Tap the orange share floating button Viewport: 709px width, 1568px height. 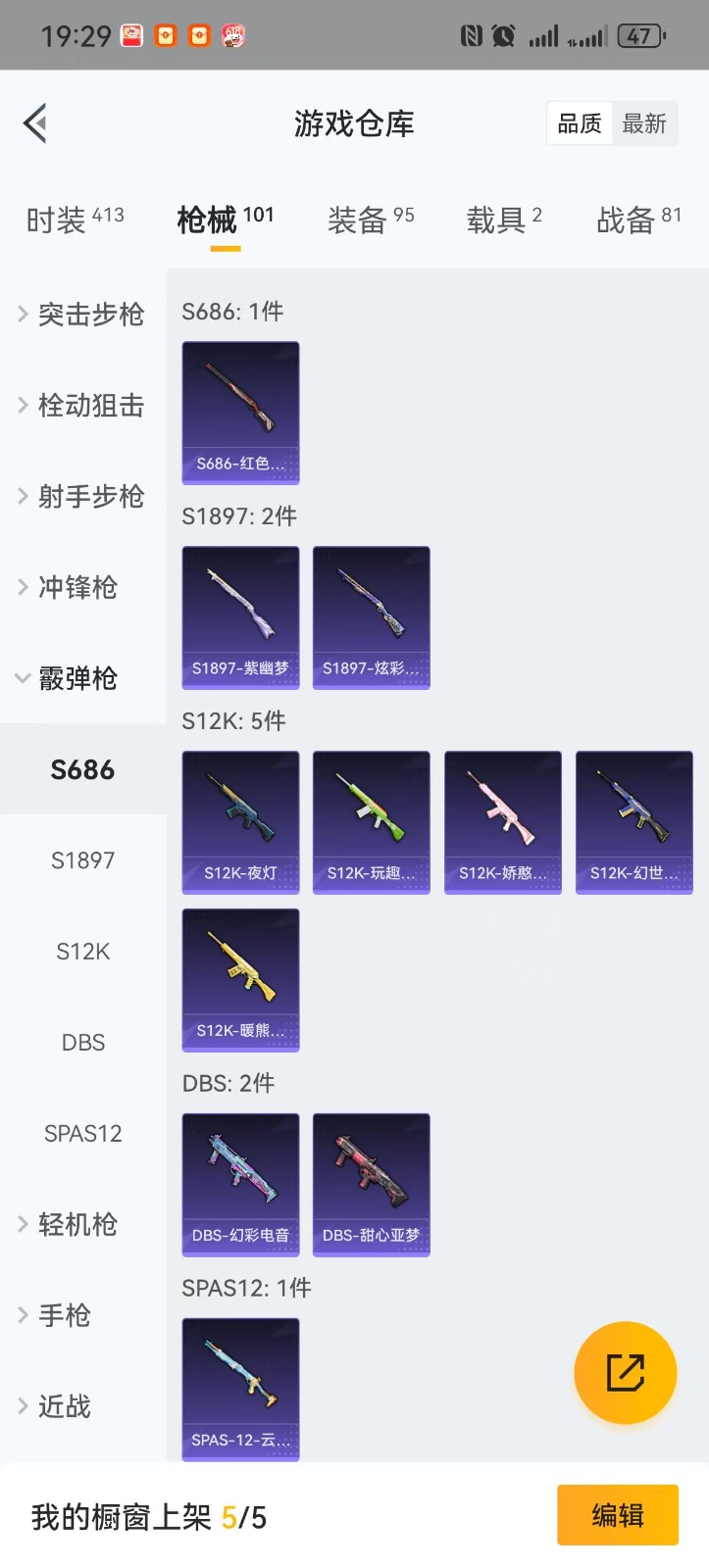point(625,1372)
